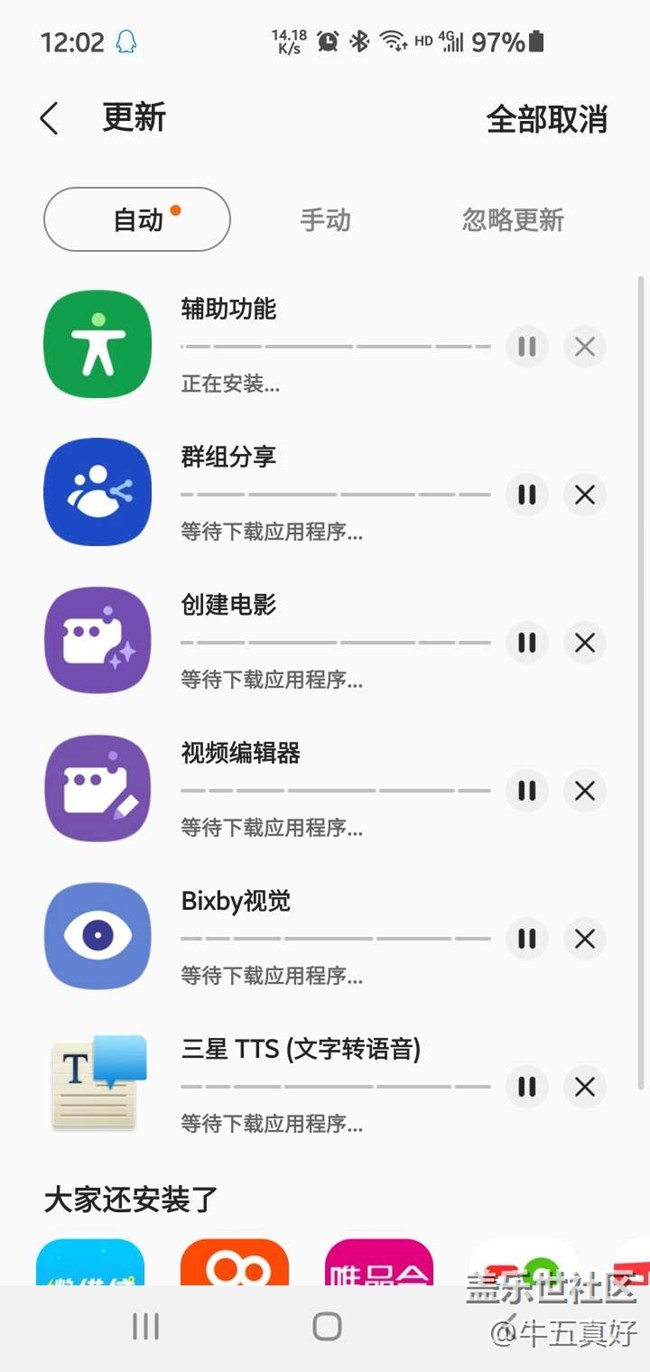Cancel the 群组分享 update
Image resolution: width=650 pixels, height=1372 pixels.
tap(585, 495)
